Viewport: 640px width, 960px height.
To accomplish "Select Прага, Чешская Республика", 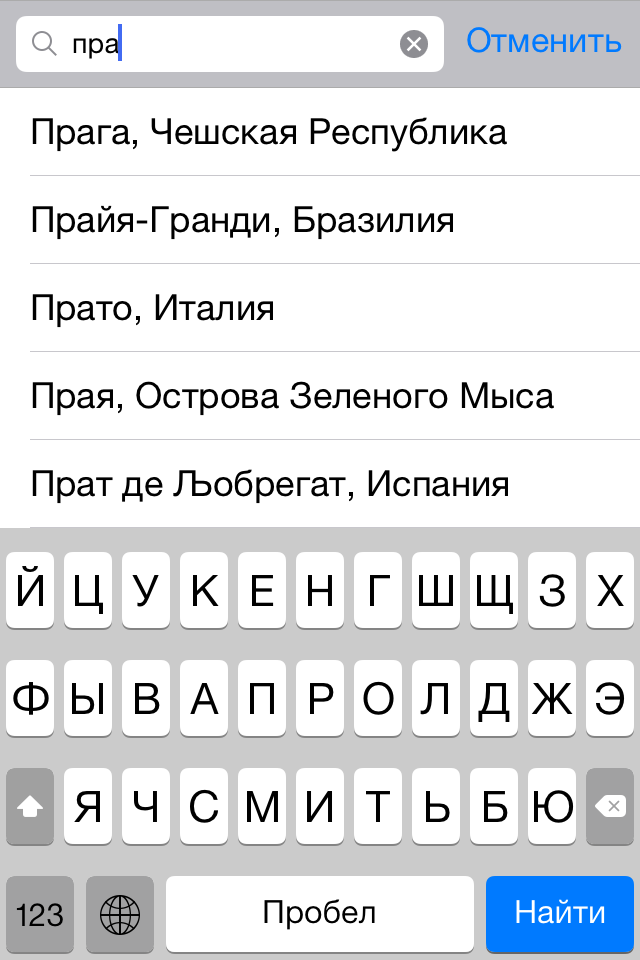I will (x=269, y=132).
